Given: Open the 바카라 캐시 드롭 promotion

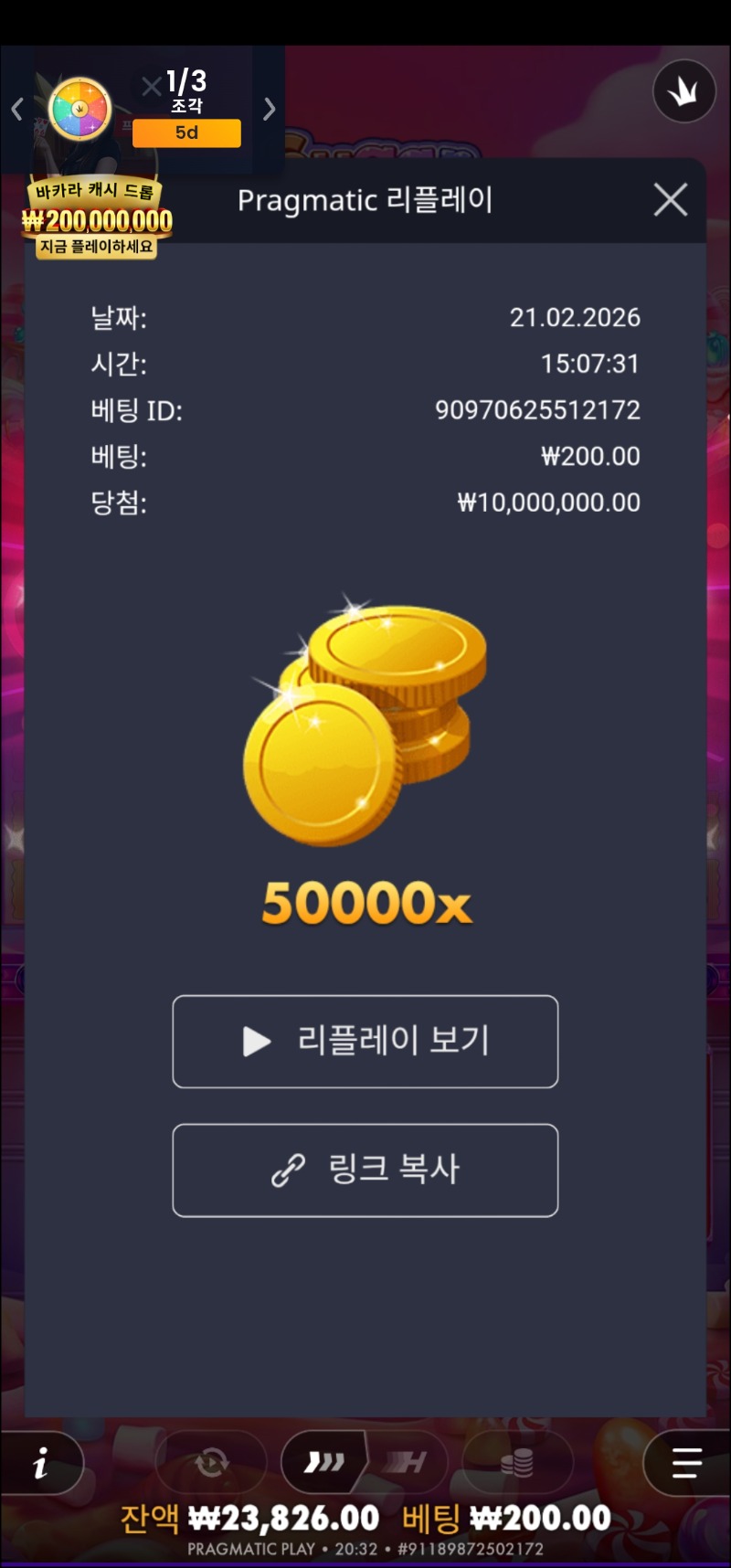Looking at the screenshot, I should (97, 220).
